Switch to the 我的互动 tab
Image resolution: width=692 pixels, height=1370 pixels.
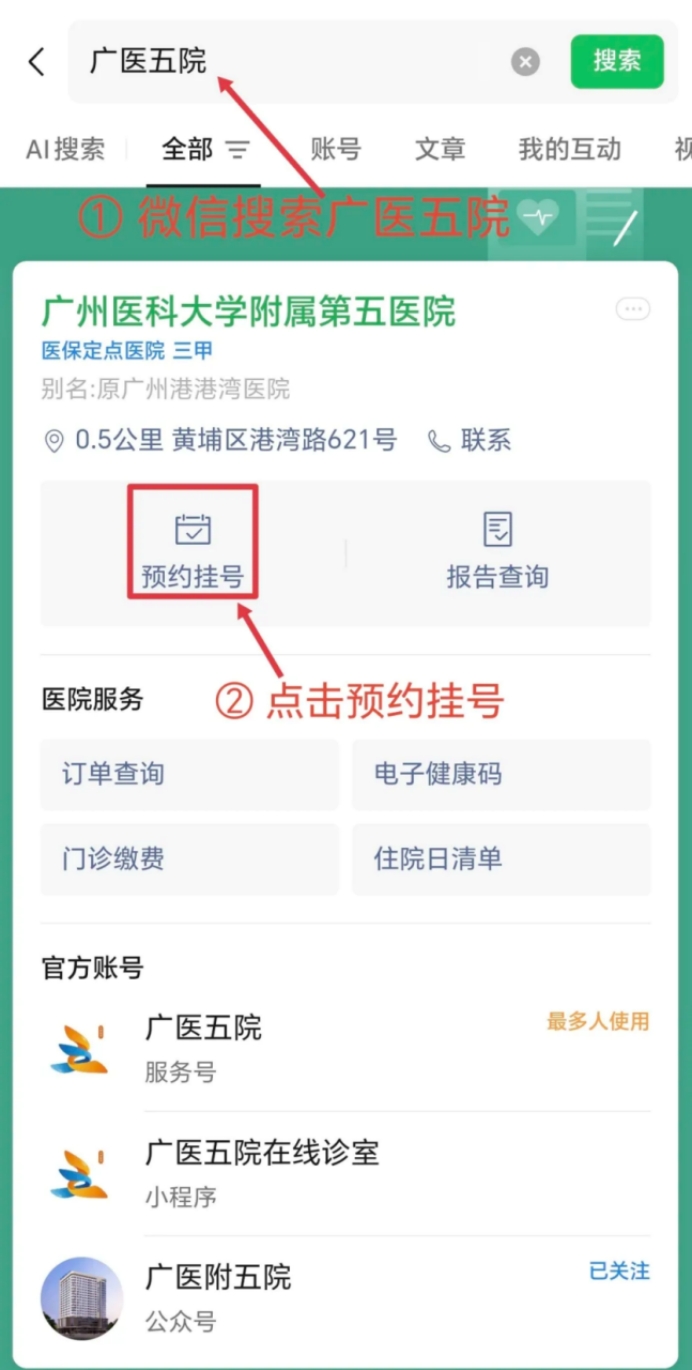[x=569, y=150]
